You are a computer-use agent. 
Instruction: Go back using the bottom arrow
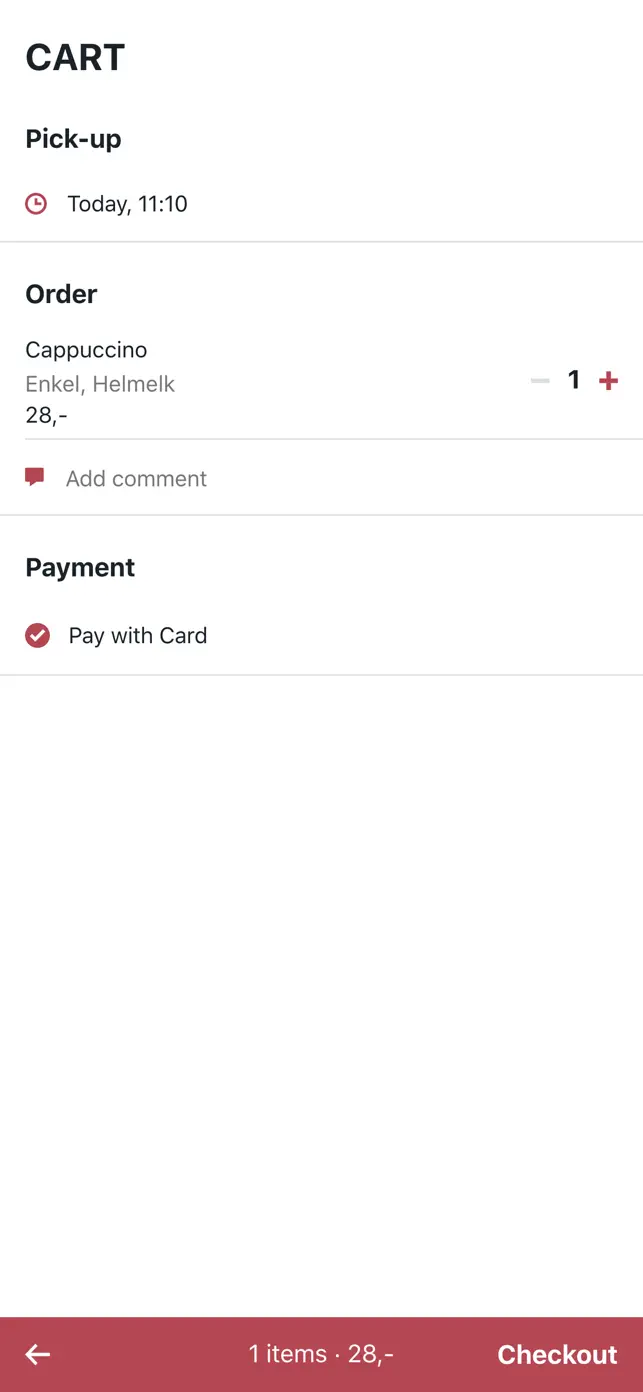pos(38,1355)
